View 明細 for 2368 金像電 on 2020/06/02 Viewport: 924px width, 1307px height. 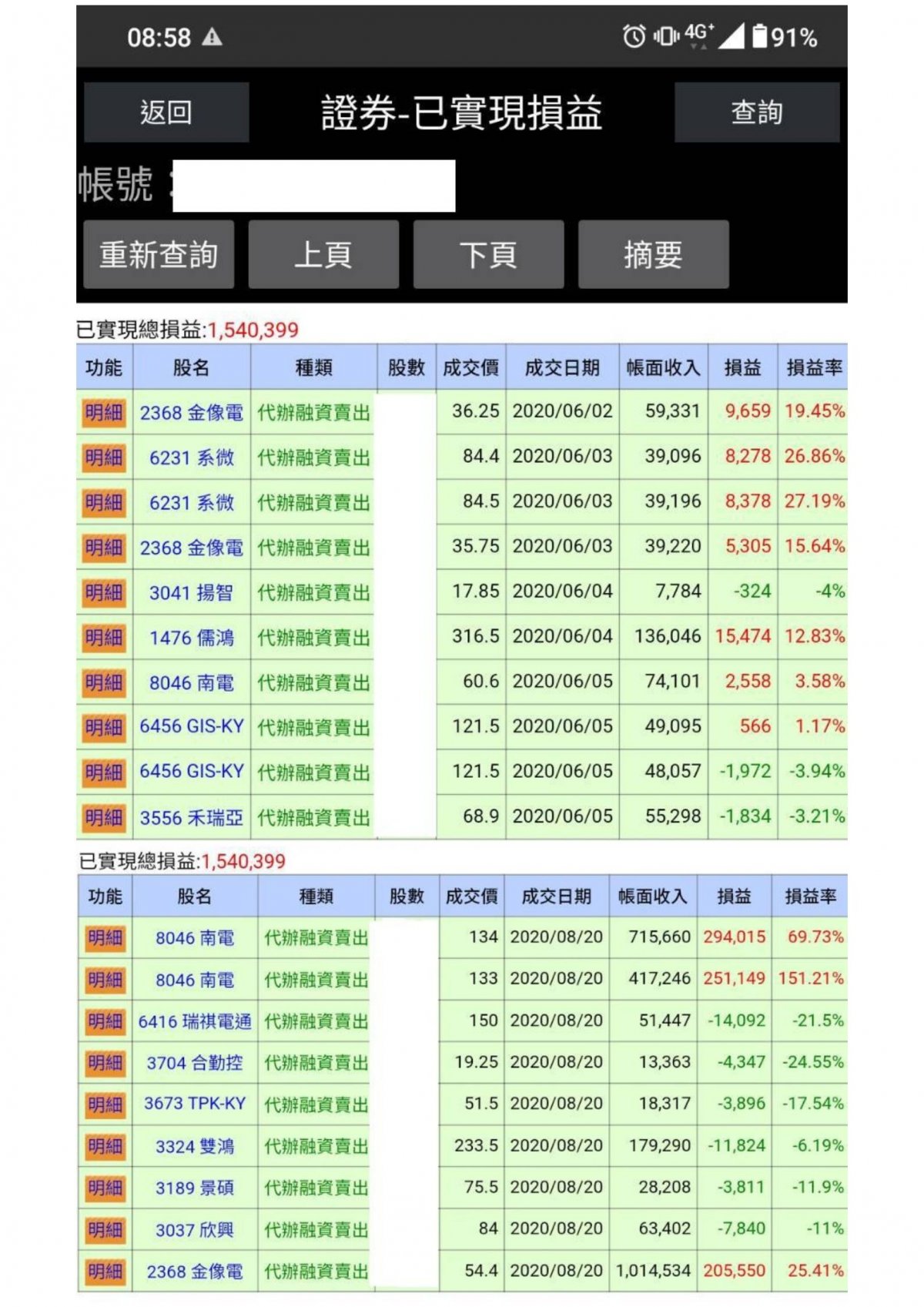pos(104,413)
